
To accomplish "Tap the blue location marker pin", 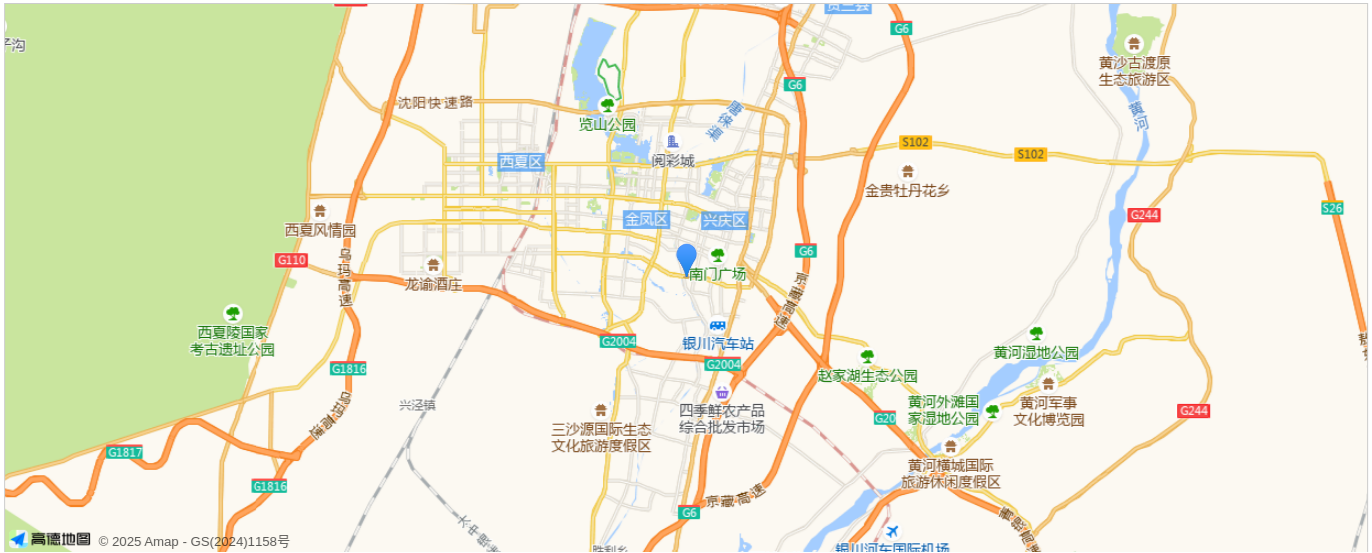I will pos(686,258).
